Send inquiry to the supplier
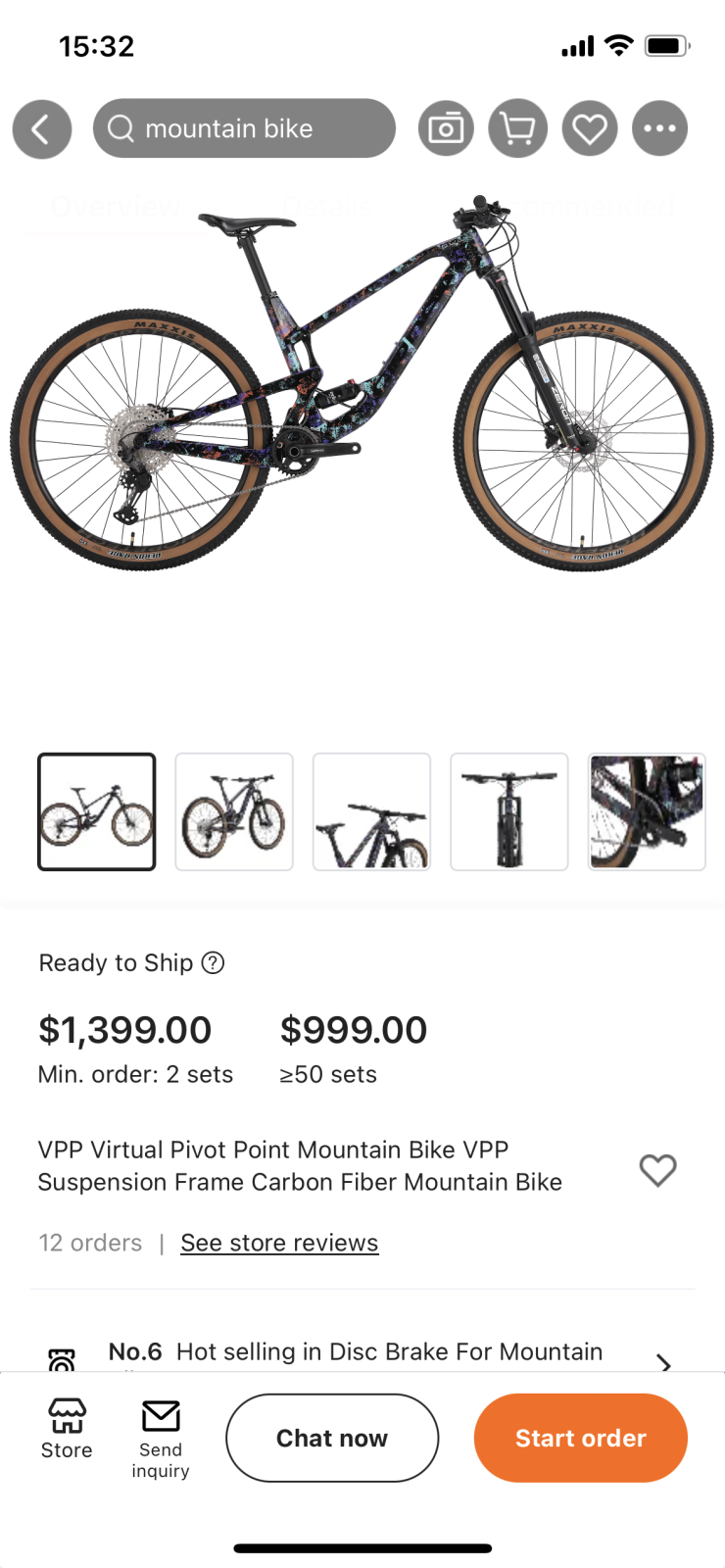725x1568 pixels. pyautogui.click(x=161, y=1437)
